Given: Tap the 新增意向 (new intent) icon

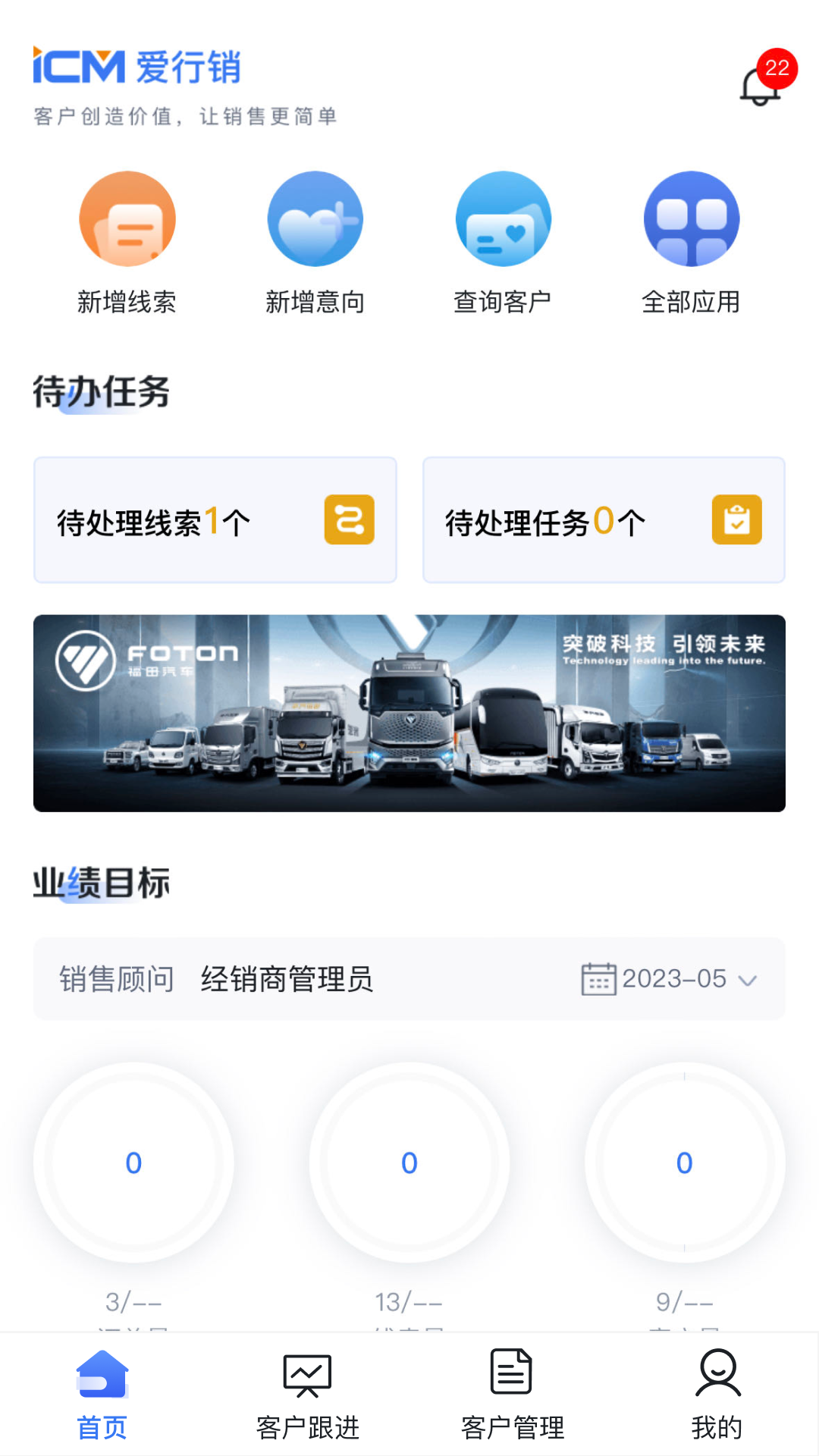Looking at the screenshot, I should point(315,218).
